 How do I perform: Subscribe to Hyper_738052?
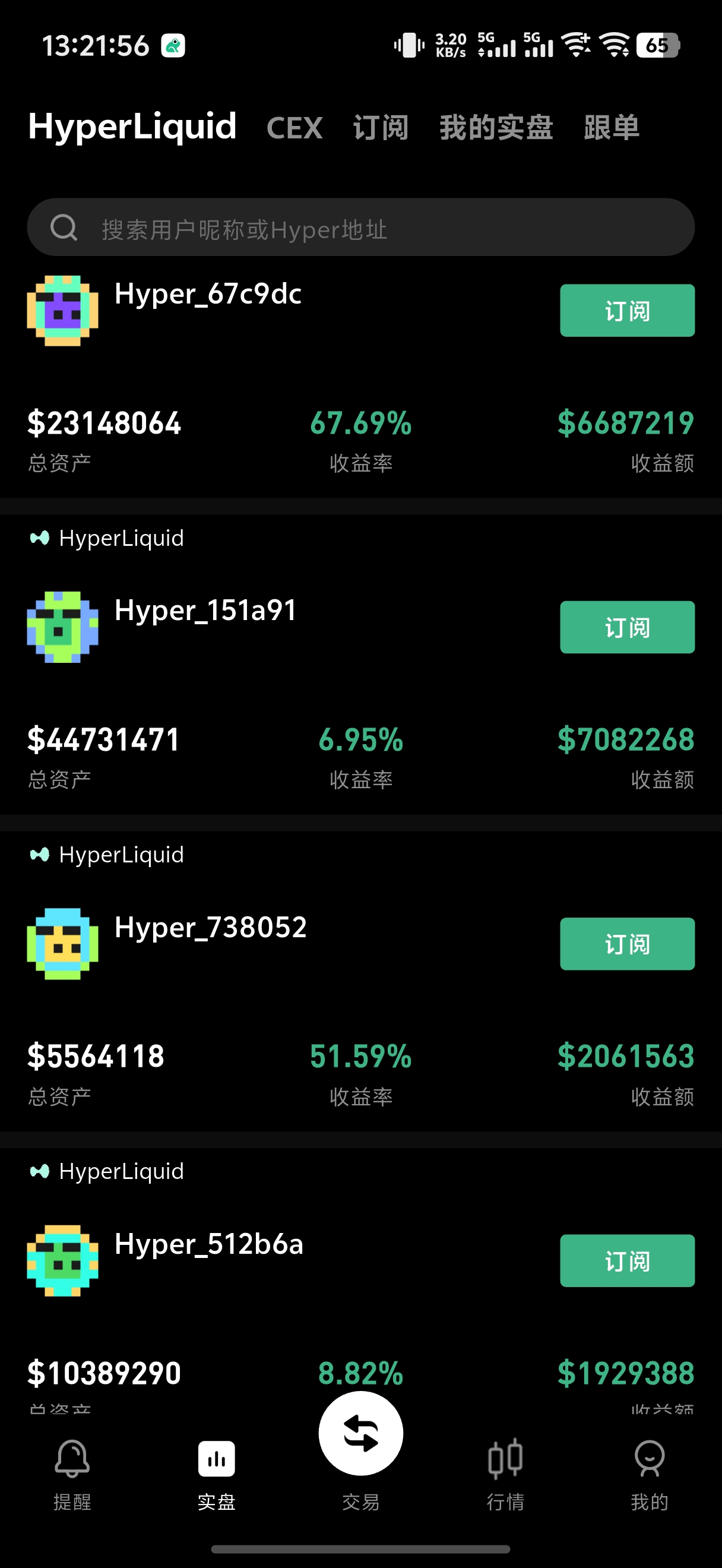[x=626, y=944]
